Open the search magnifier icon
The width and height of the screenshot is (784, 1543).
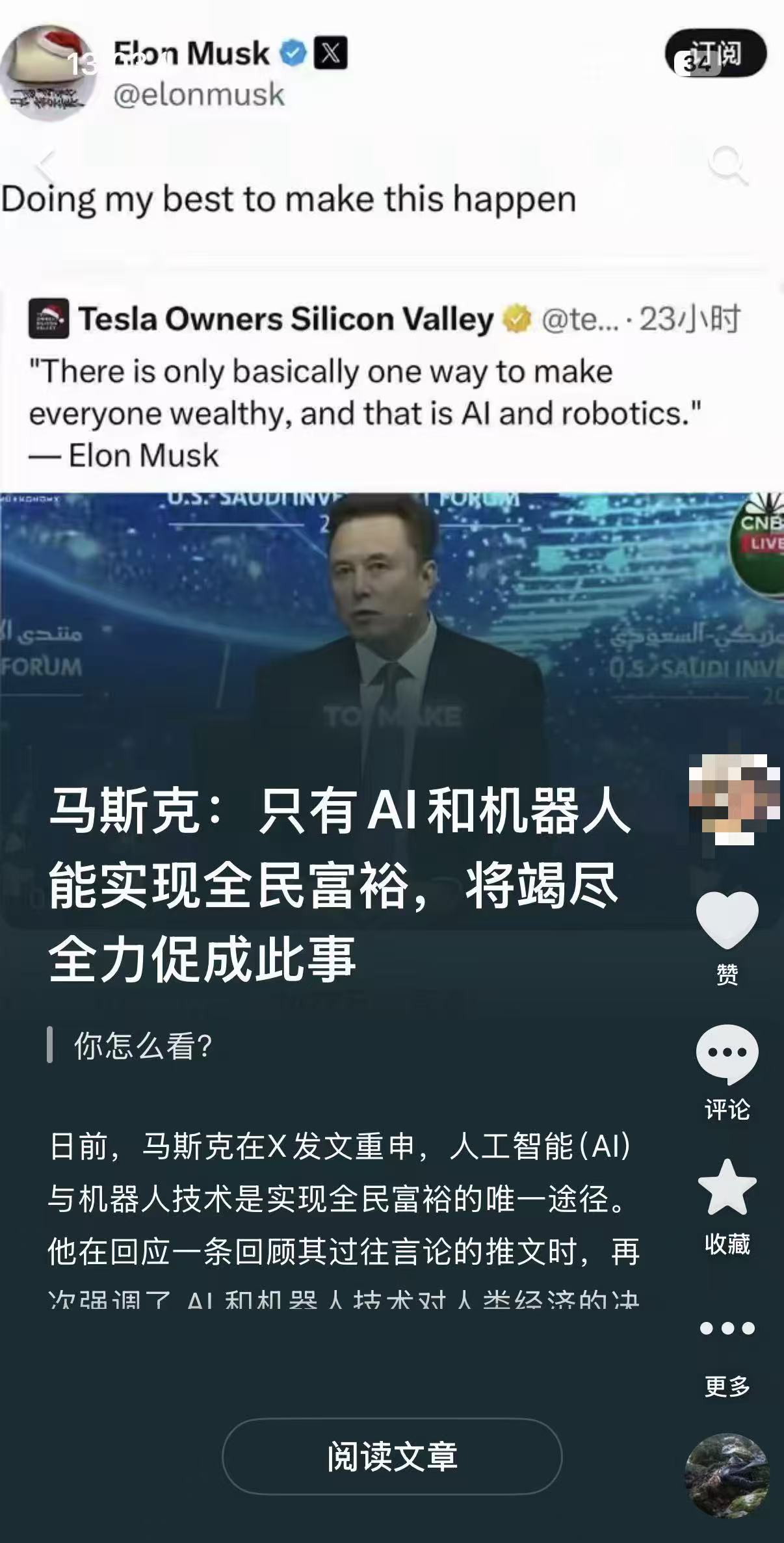727,165
